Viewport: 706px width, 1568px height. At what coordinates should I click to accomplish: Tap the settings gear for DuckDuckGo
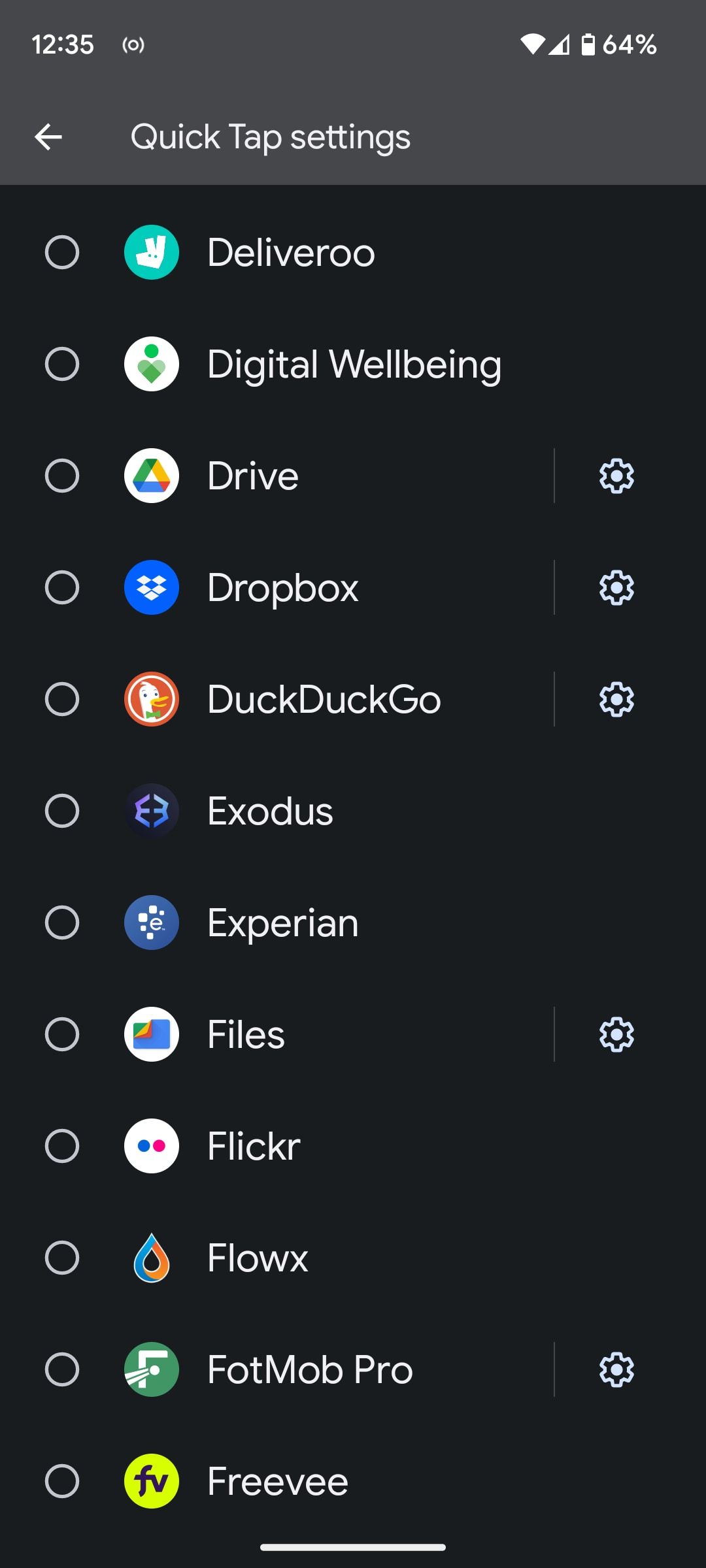pos(616,699)
